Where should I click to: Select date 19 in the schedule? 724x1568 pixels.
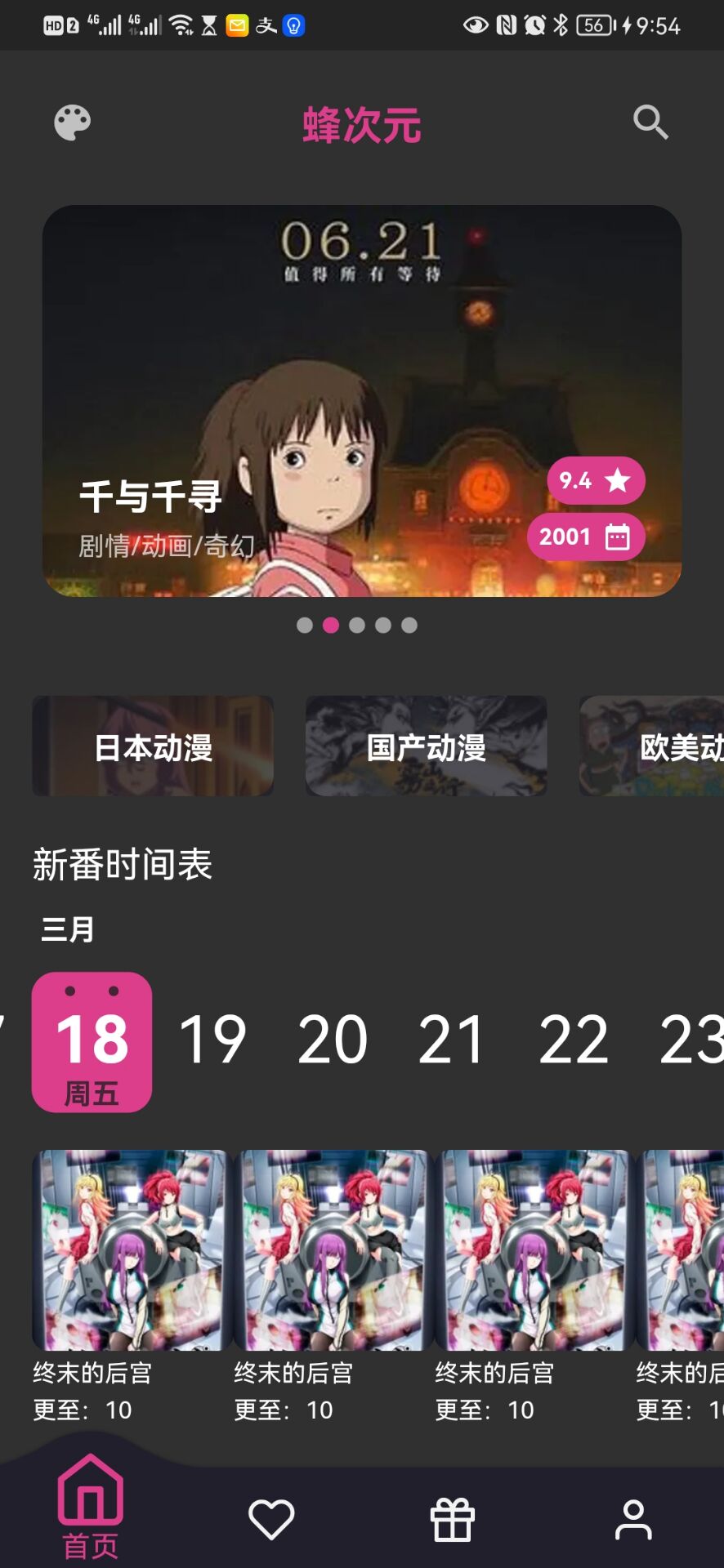point(212,1040)
